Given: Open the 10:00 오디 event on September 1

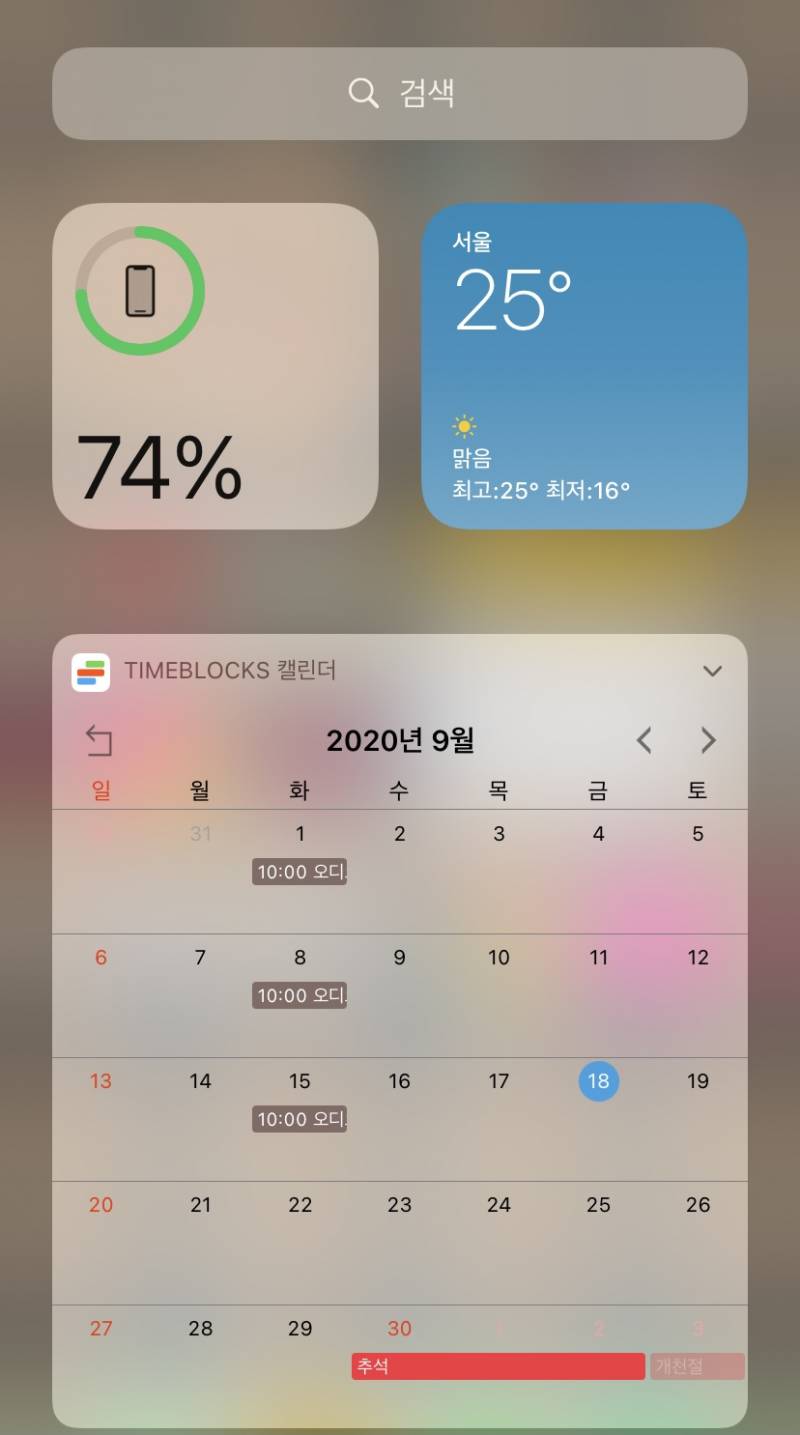Looking at the screenshot, I should coord(299,871).
